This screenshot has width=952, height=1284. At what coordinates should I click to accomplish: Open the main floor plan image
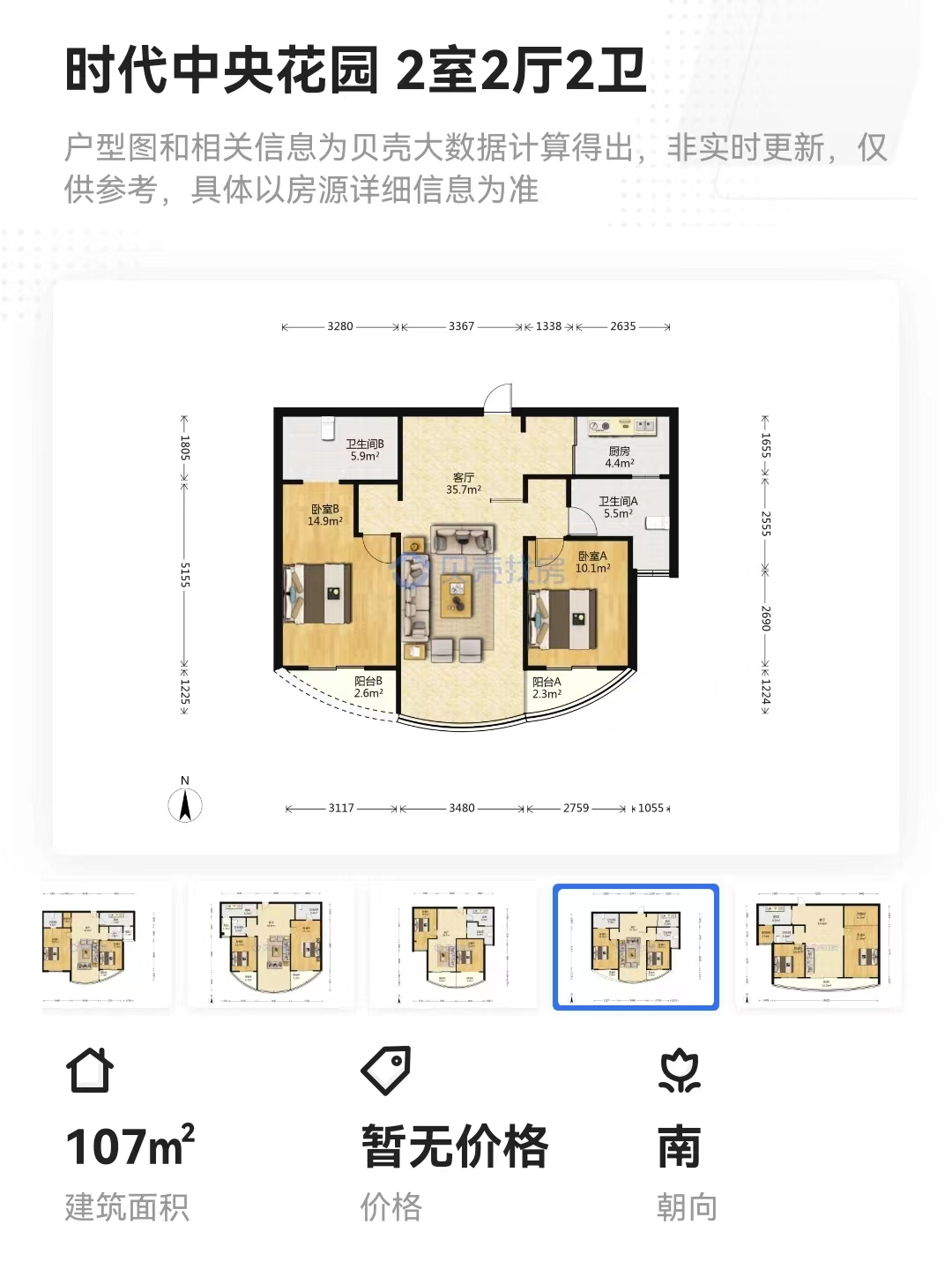coord(476,566)
